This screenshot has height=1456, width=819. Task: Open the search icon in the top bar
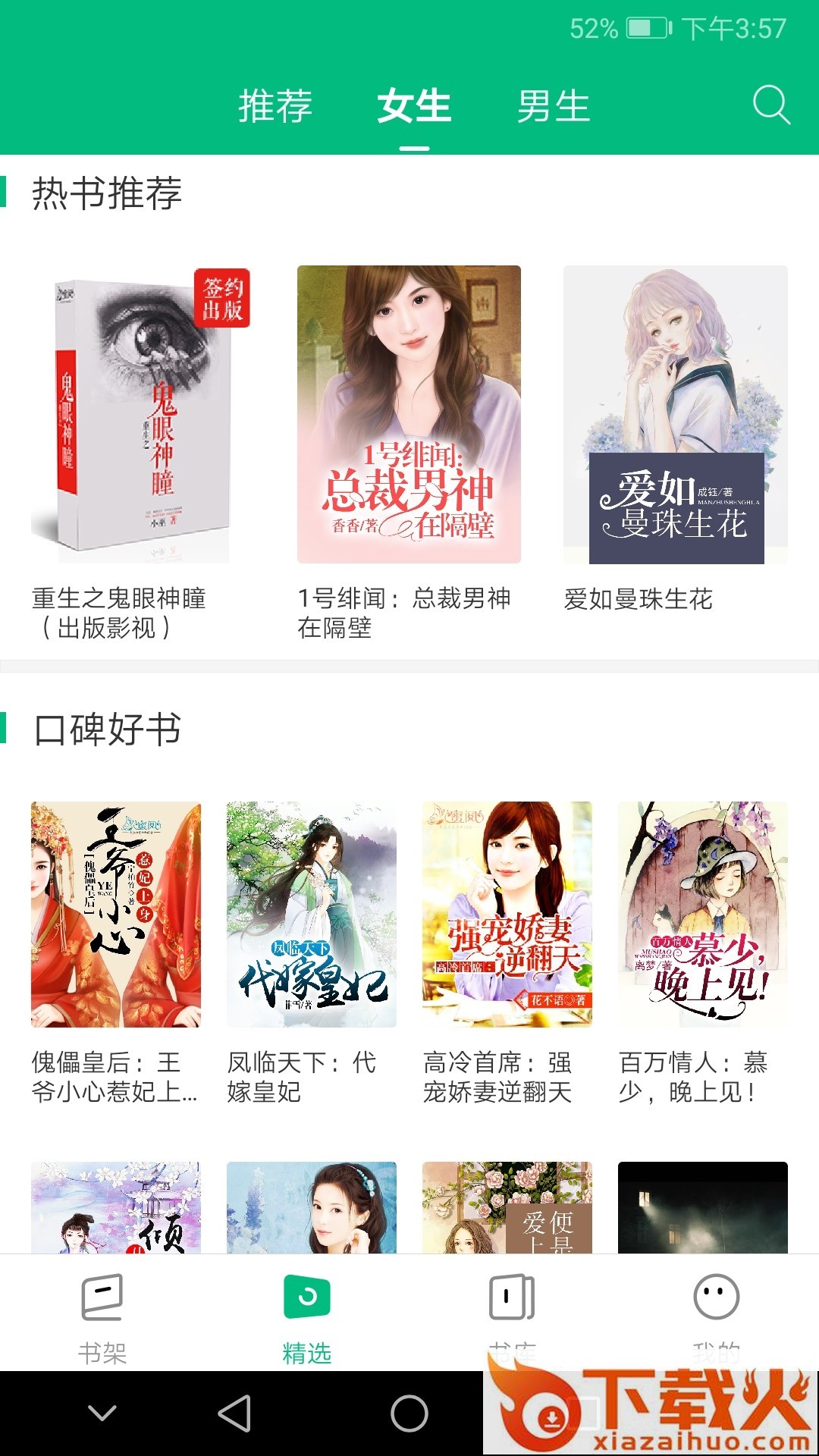(x=770, y=105)
